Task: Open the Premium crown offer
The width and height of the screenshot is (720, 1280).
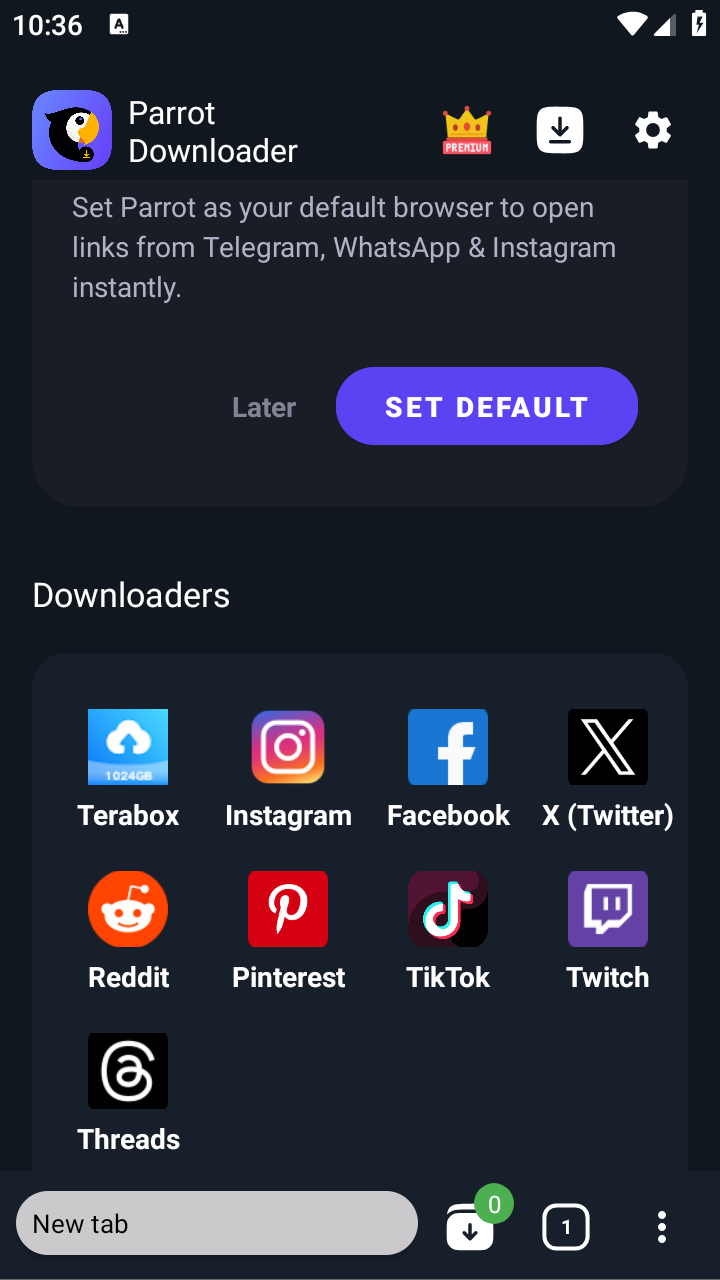Action: (x=466, y=129)
